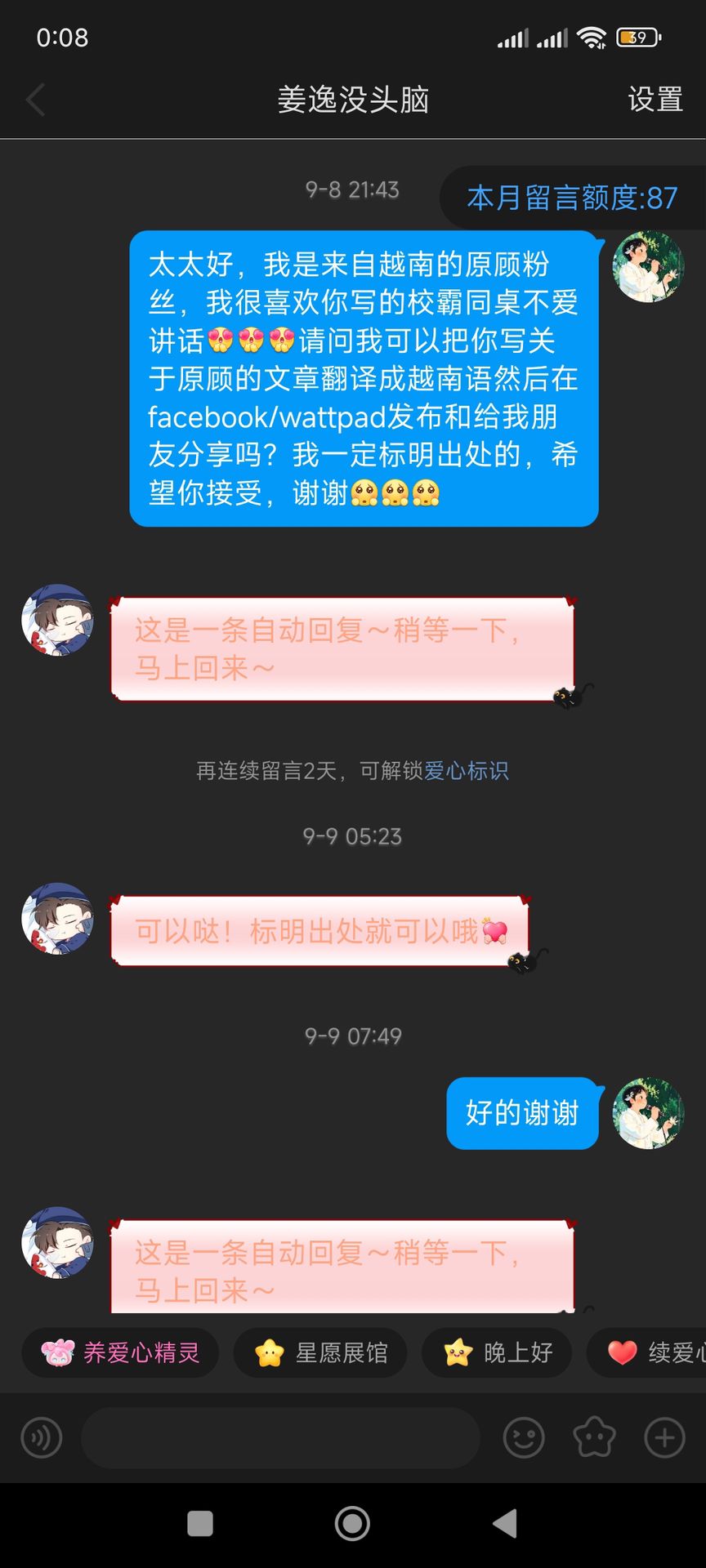The width and height of the screenshot is (706, 1568).
Task: Go back using the top-left arrow
Action: click(36, 100)
